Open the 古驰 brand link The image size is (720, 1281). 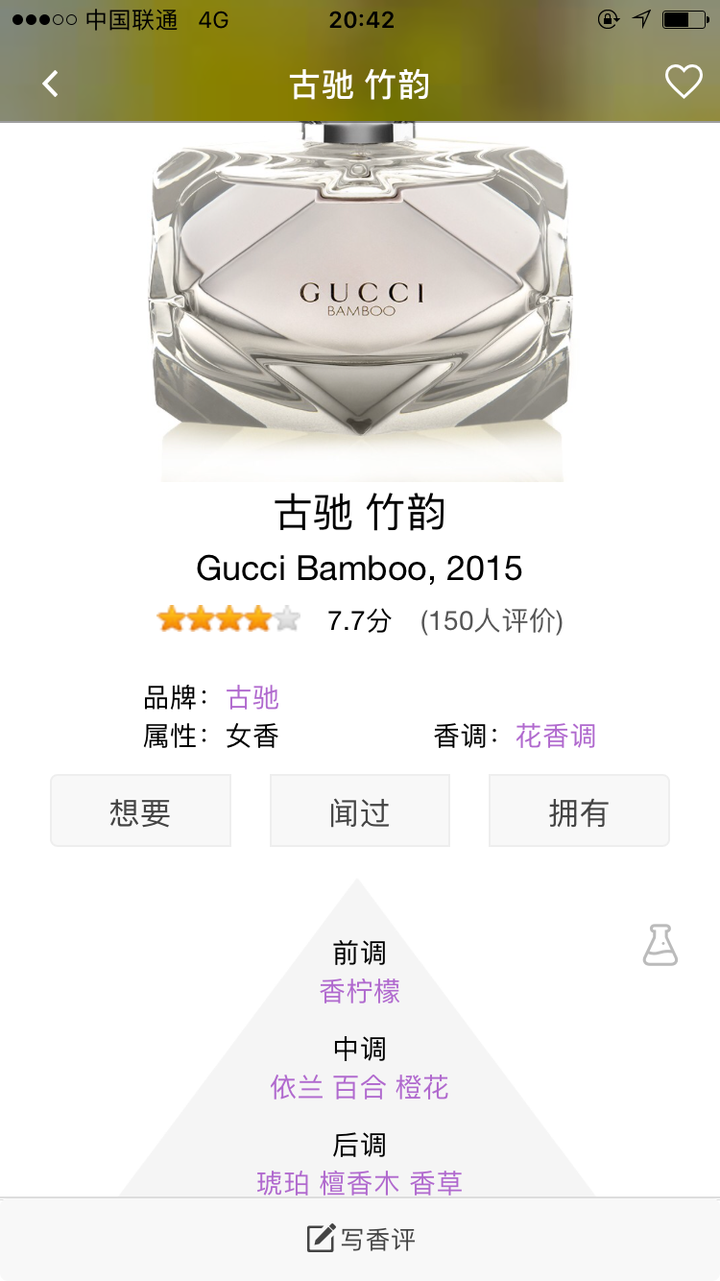(253, 697)
